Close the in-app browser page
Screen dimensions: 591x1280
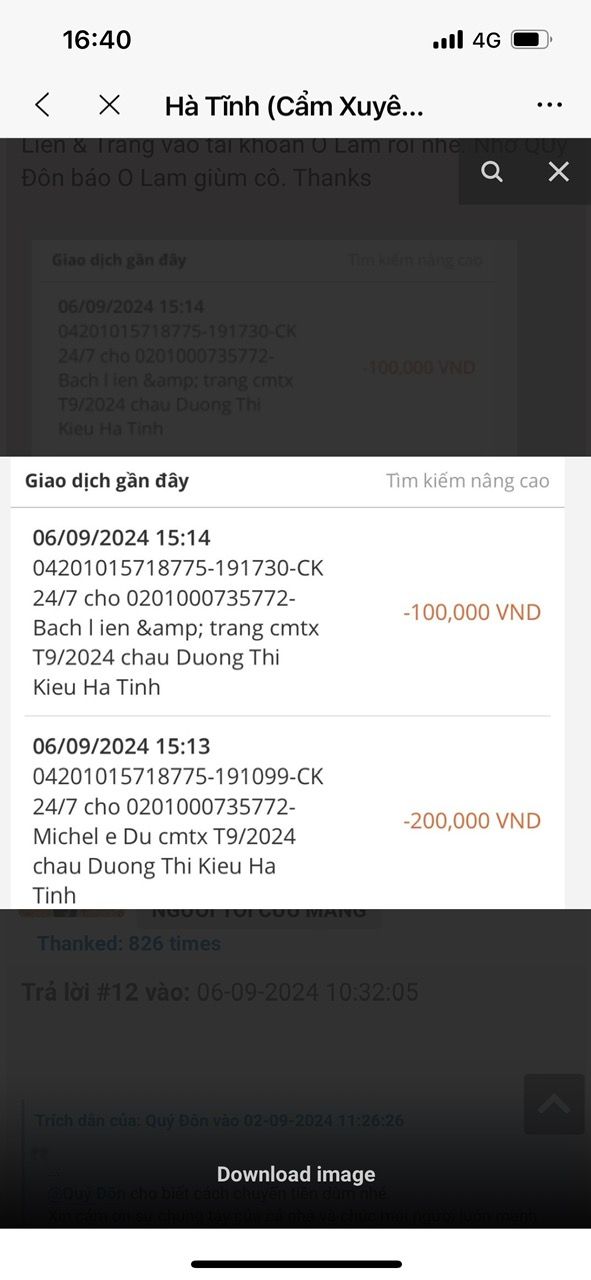point(109,104)
